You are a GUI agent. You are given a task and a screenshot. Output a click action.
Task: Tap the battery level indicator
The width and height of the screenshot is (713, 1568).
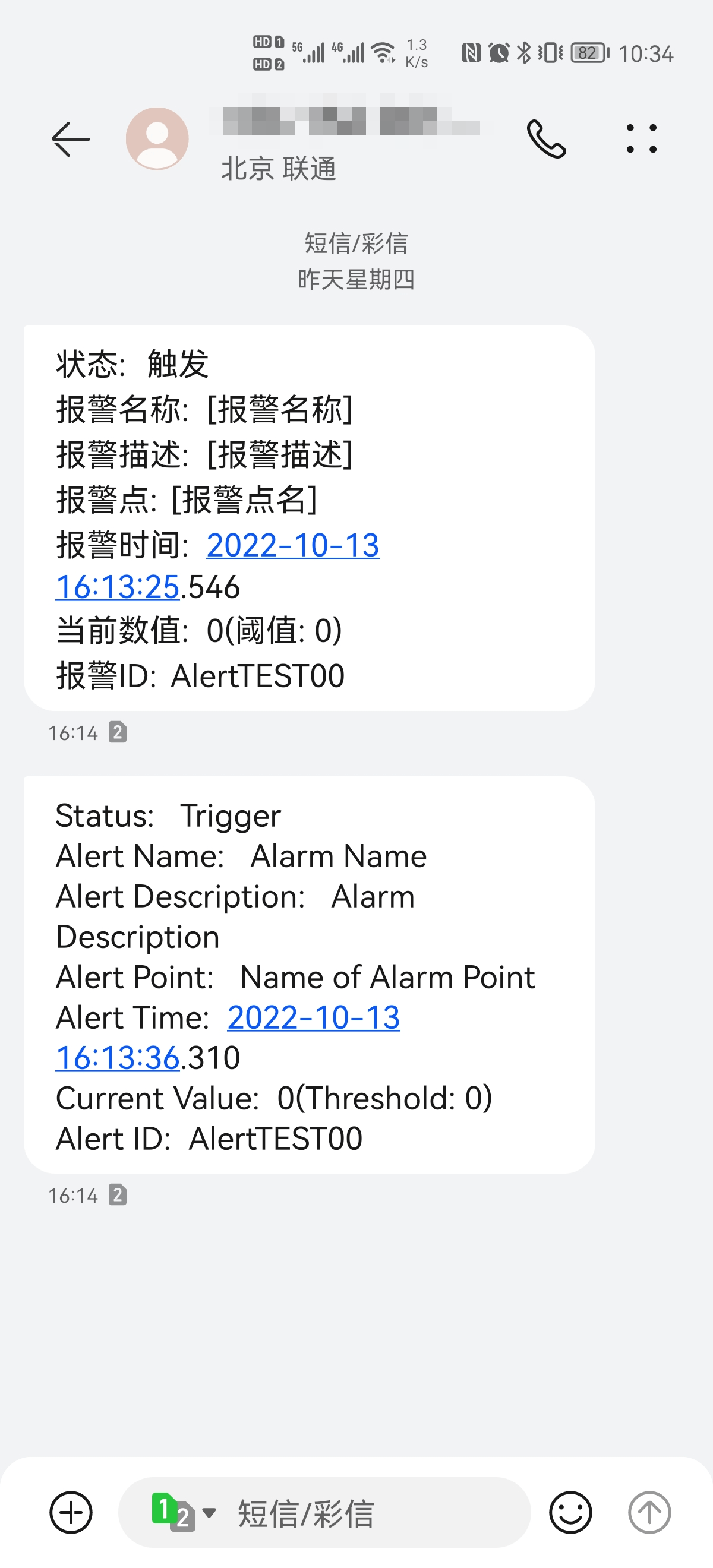586,53
